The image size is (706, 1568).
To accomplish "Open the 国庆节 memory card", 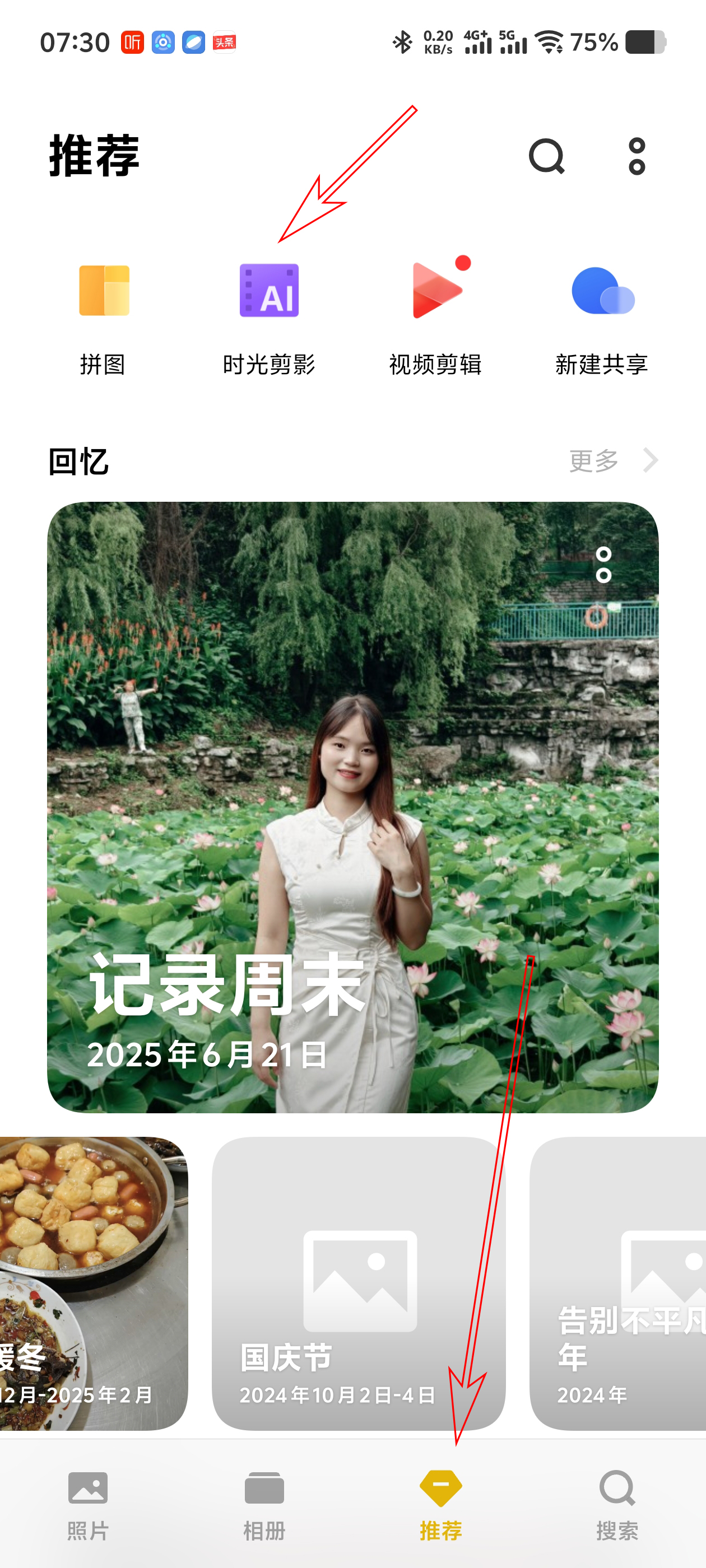I will click(x=358, y=1283).
